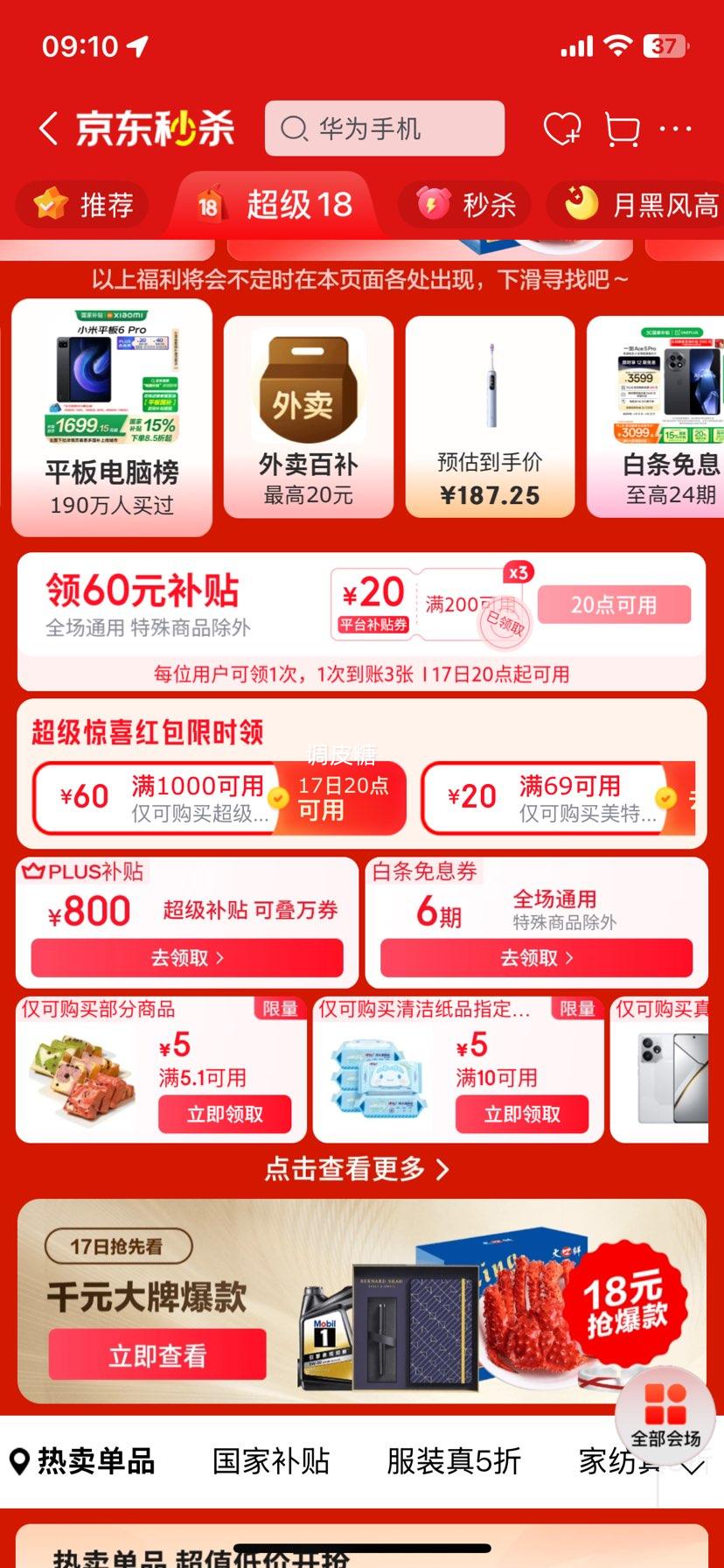Tap 立即领取 on the ¥5 满10 coupon
Viewport: 724px width, 1568px height.
[524, 1113]
